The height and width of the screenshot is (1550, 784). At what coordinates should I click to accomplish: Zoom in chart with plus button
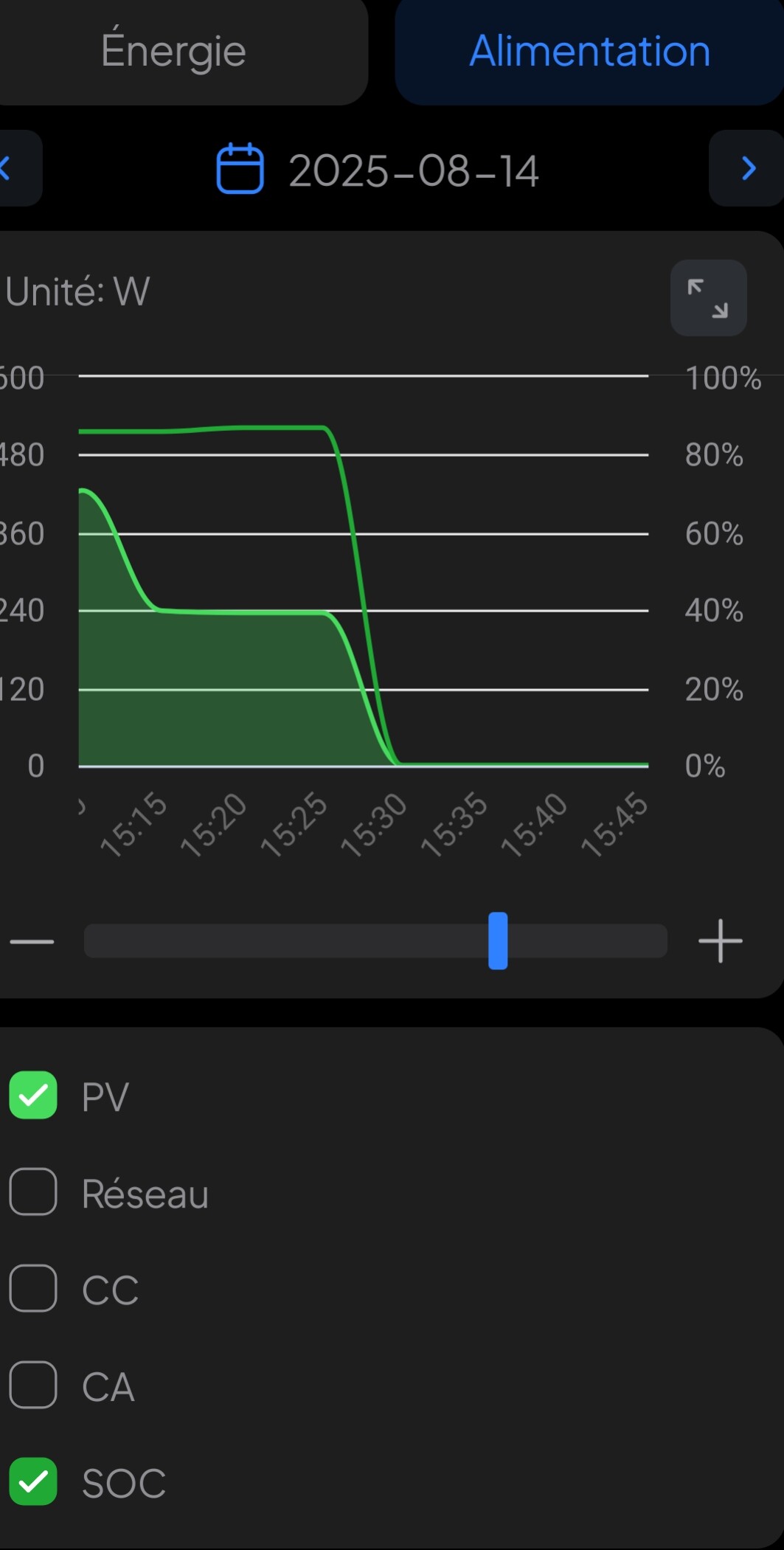point(720,941)
